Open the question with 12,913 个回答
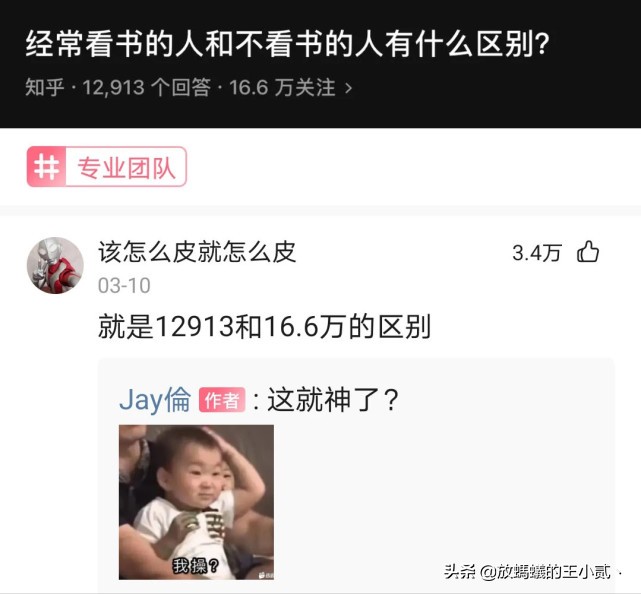641x594 pixels. point(288,46)
